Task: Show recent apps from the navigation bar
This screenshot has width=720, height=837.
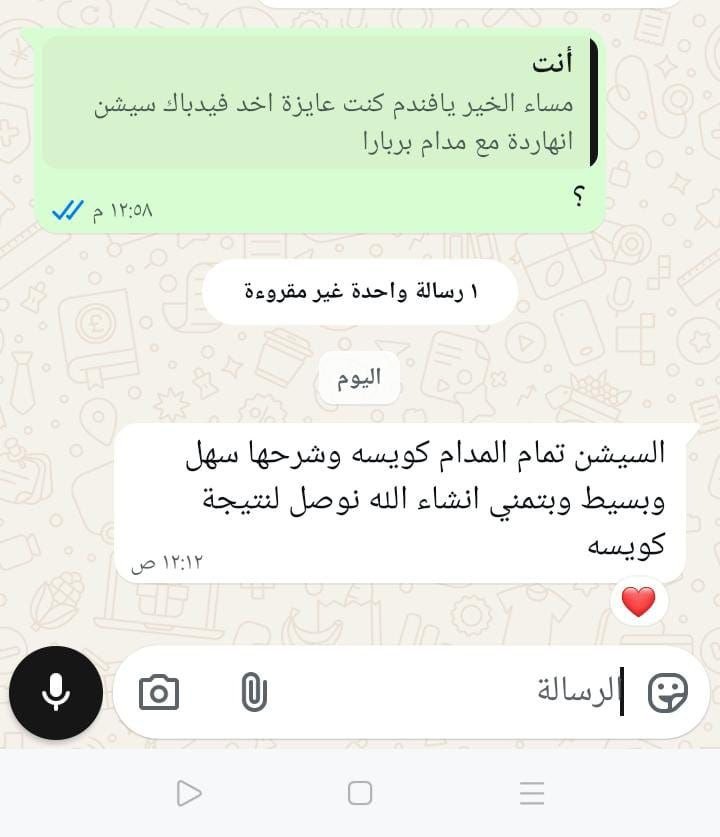Action: coord(532,793)
